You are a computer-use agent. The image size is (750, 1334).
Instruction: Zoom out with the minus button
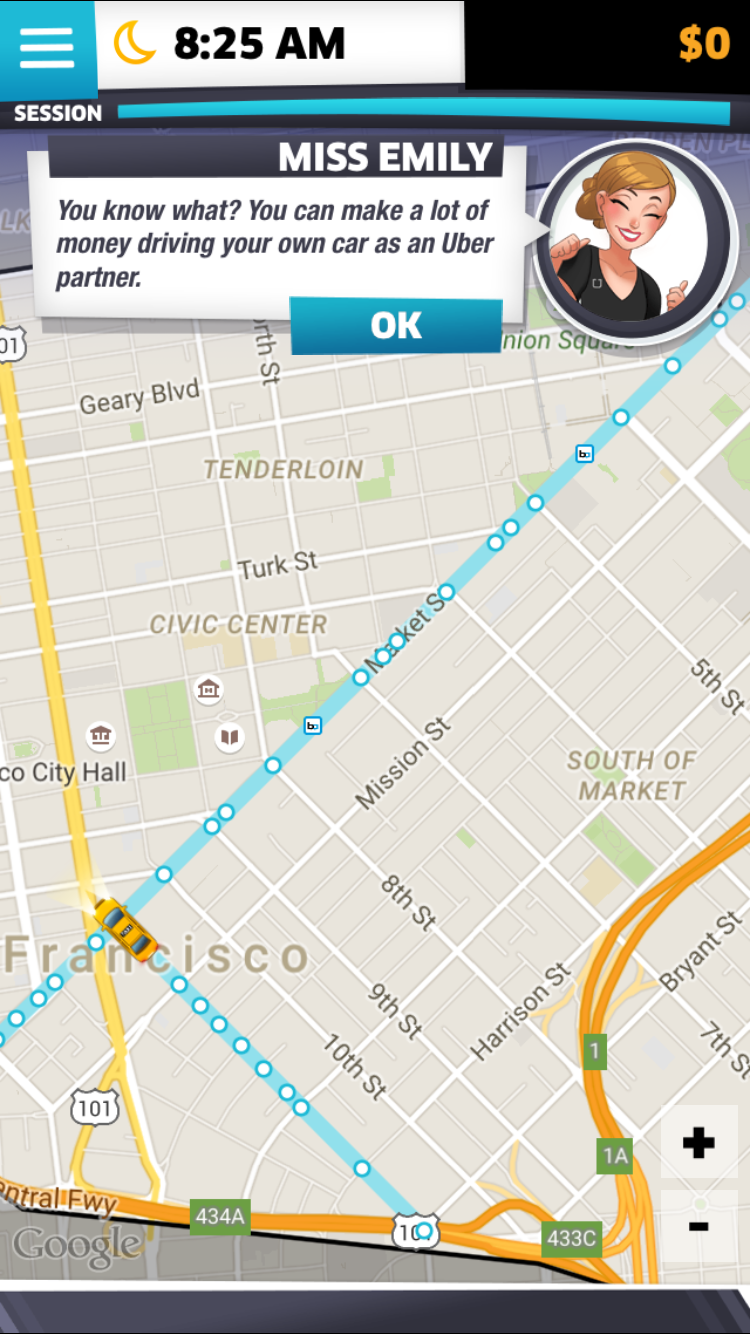[x=698, y=1226]
